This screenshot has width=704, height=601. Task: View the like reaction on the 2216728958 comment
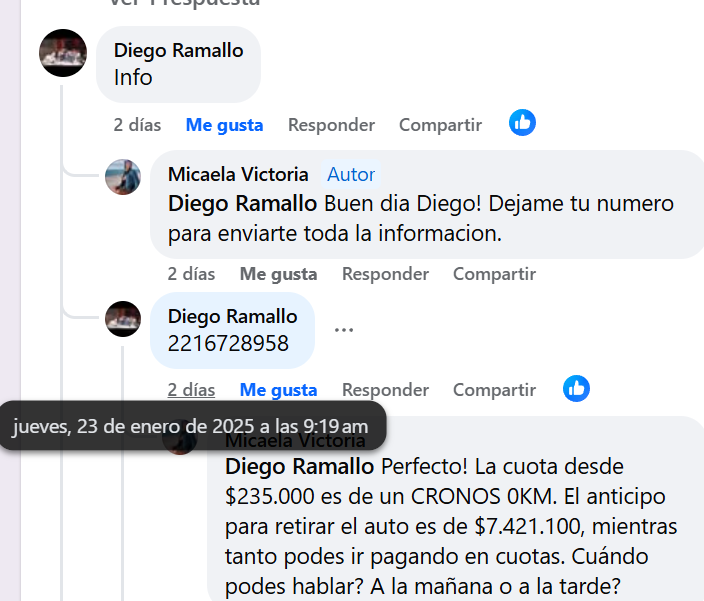pyautogui.click(x=576, y=389)
